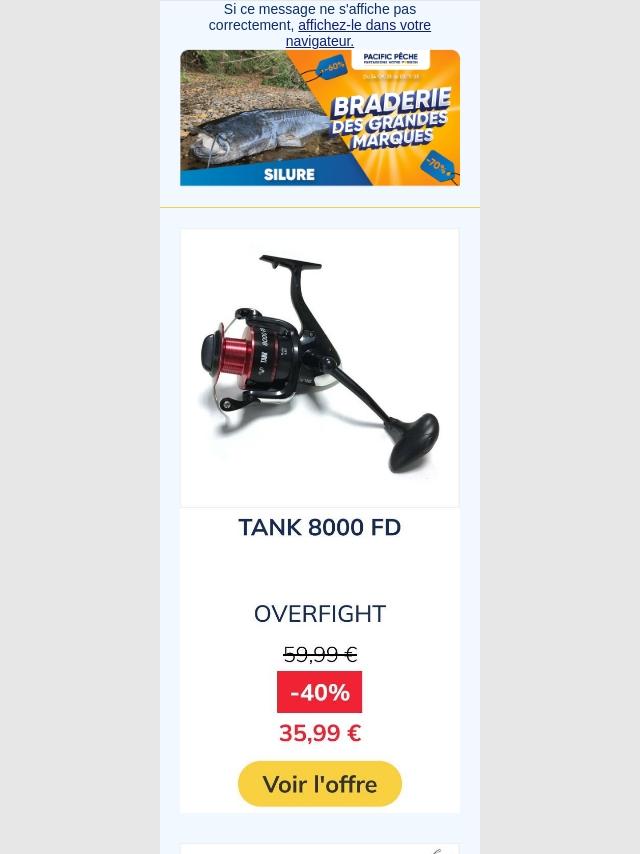Tap the Voir l'offre button
Image resolution: width=640 pixels, height=854 pixels.
click(320, 784)
